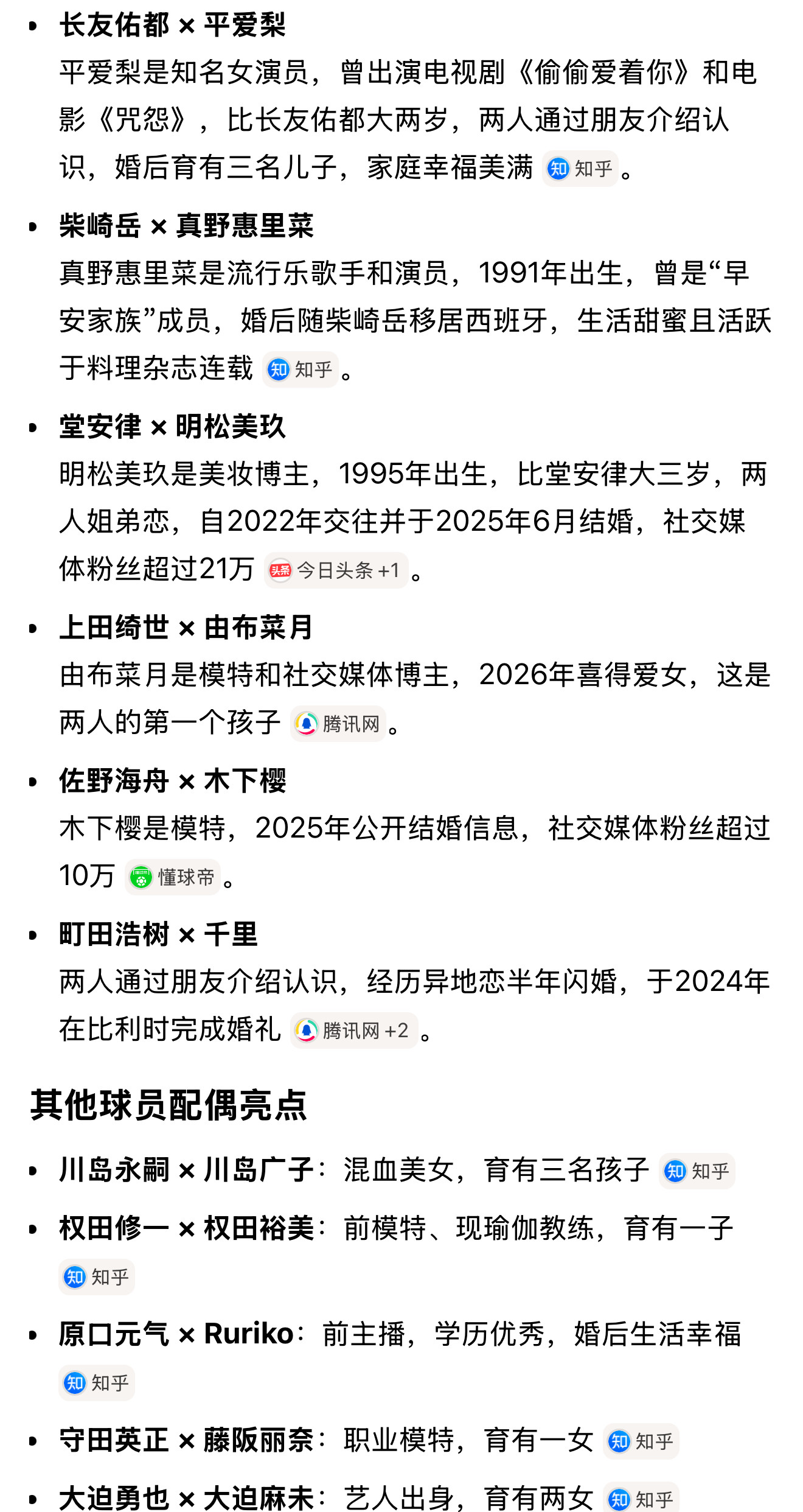Tap the 腾讯网 +2 source chip

353,1031
